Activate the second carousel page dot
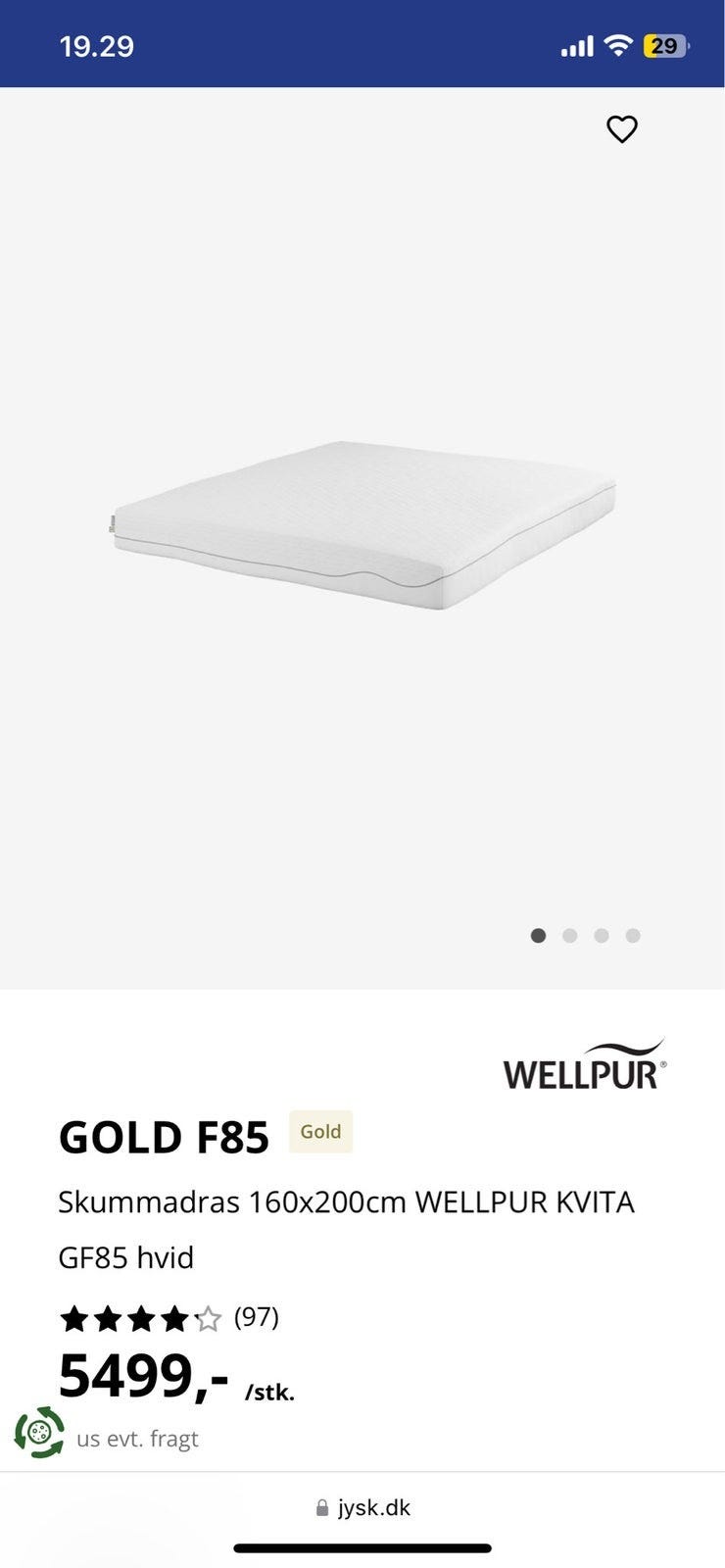Screen dimensions: 725x1568 point(570,936)
